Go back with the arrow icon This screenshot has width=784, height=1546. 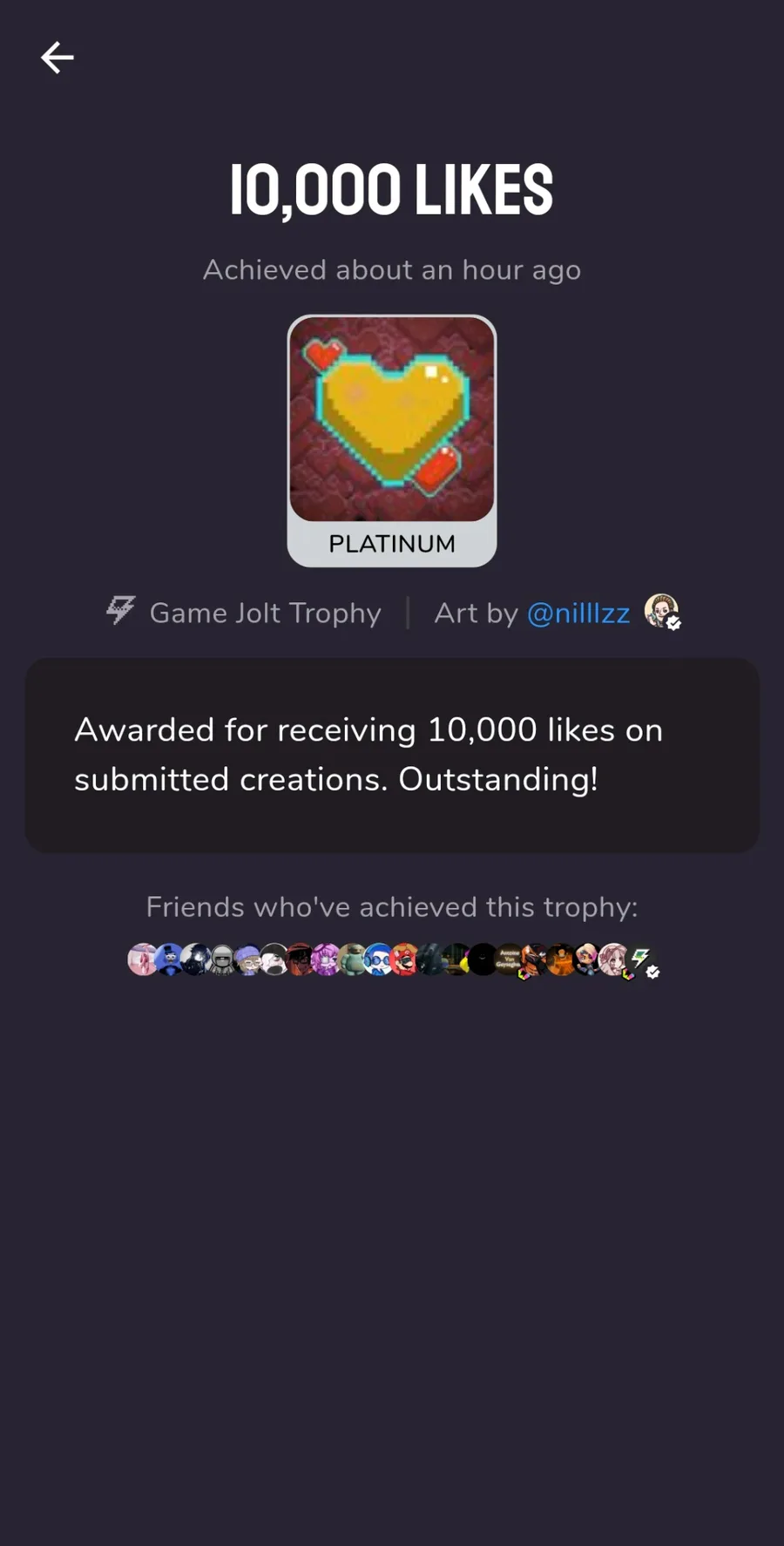[x=57, y=58]
